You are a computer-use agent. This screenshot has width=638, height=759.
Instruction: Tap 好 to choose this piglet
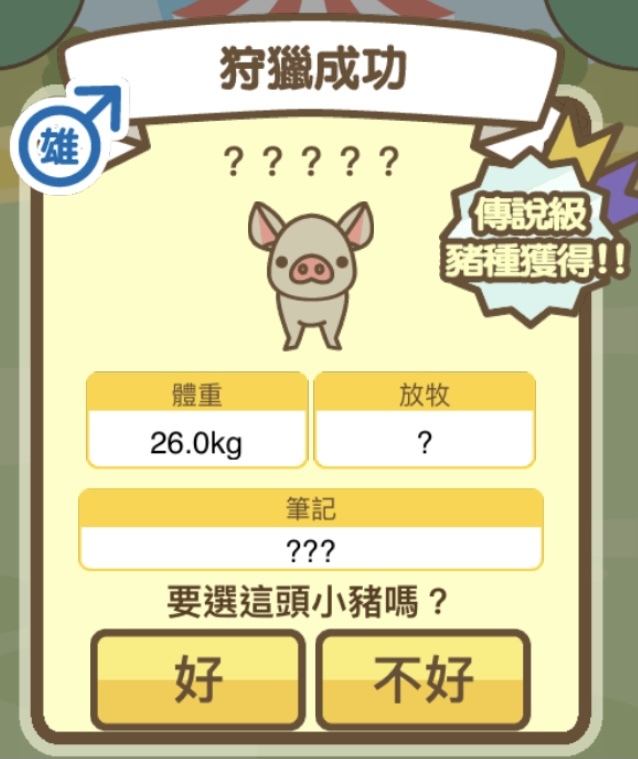point(198,680)
